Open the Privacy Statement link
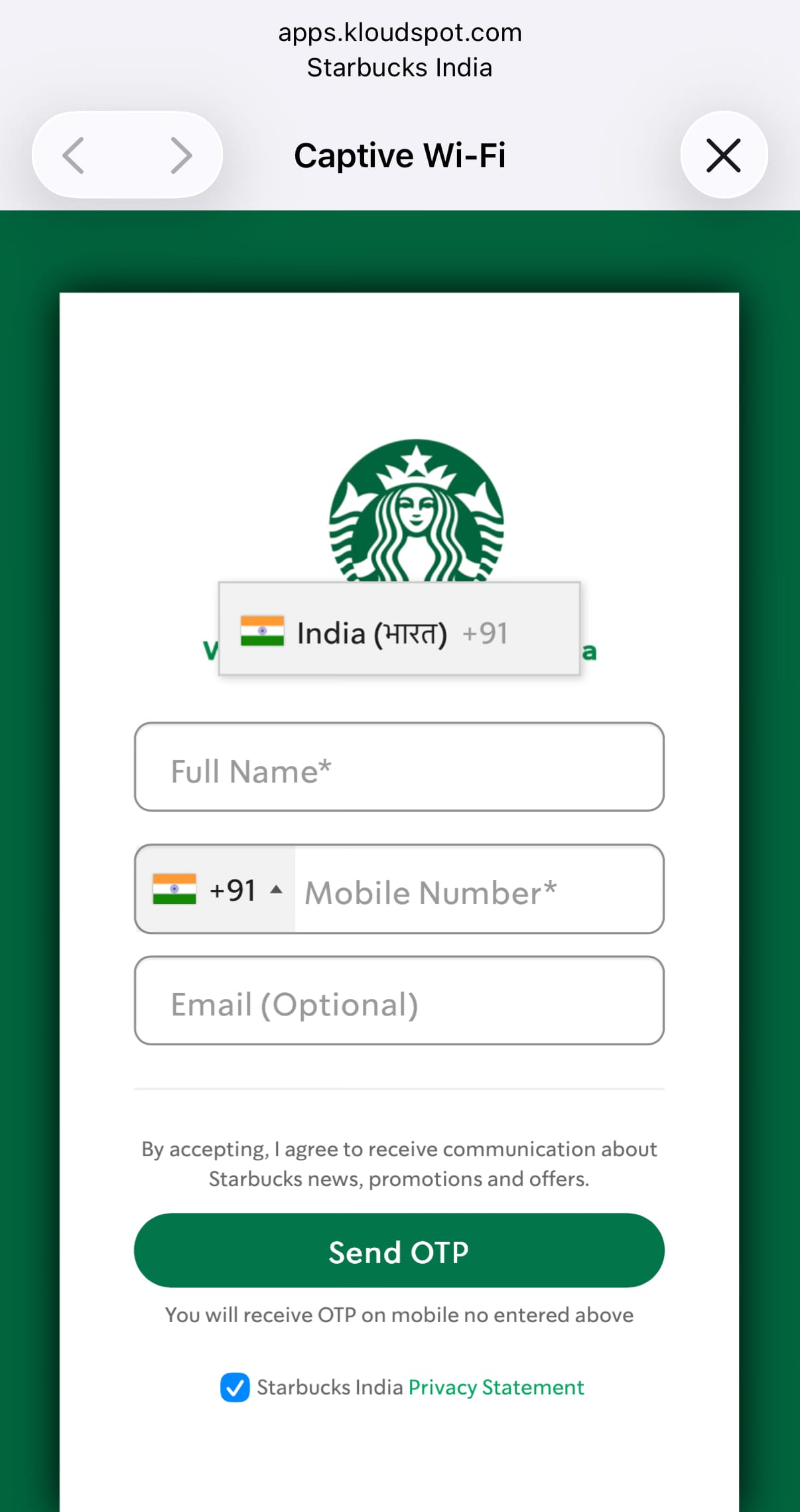This screenshot has height=1512, width=800. (496, 1387)
